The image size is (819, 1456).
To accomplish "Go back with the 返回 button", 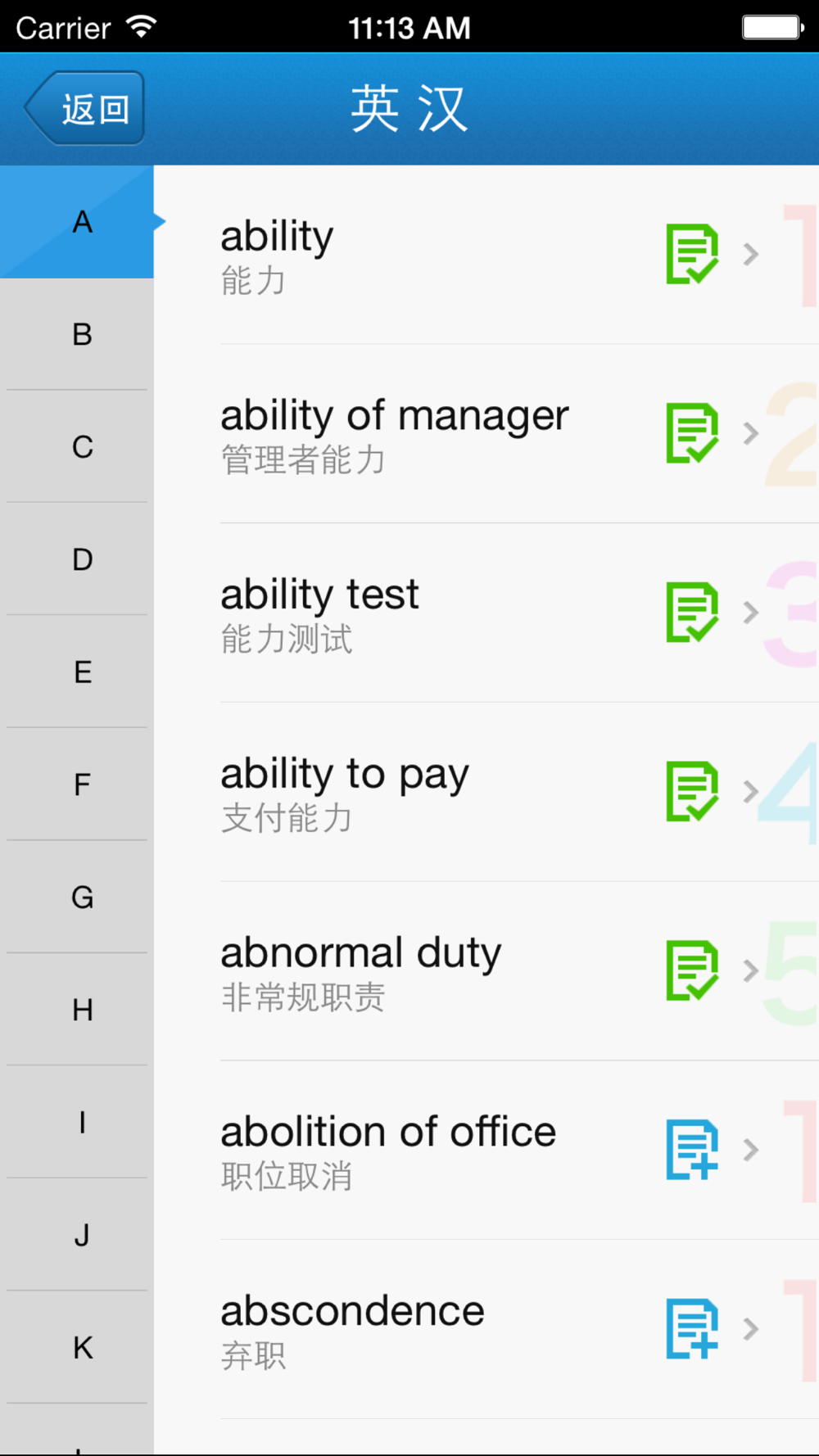I will point(84,108).
